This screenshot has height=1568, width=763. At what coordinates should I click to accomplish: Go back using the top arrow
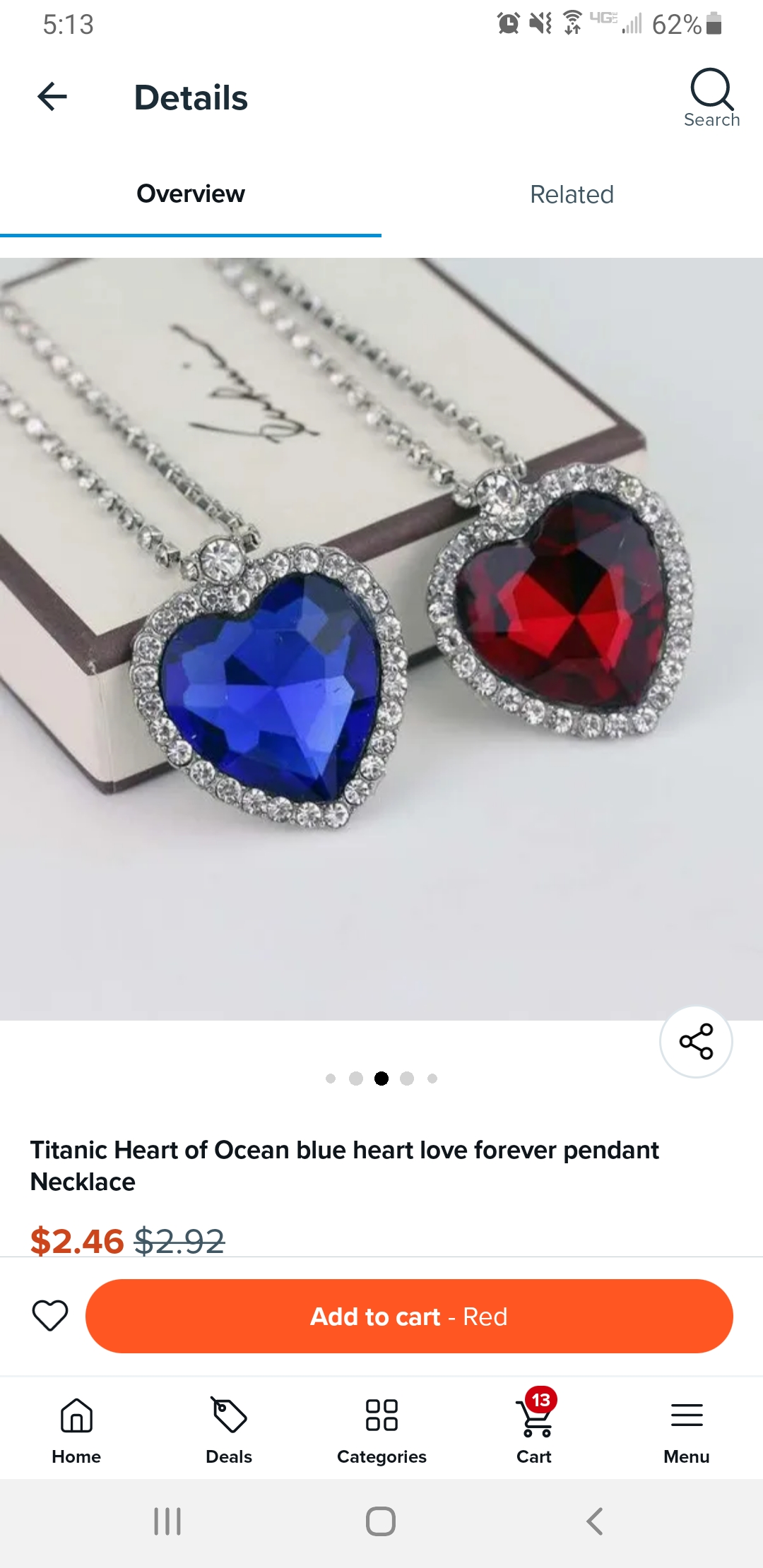pyautogui.click(x=52, y=97)
